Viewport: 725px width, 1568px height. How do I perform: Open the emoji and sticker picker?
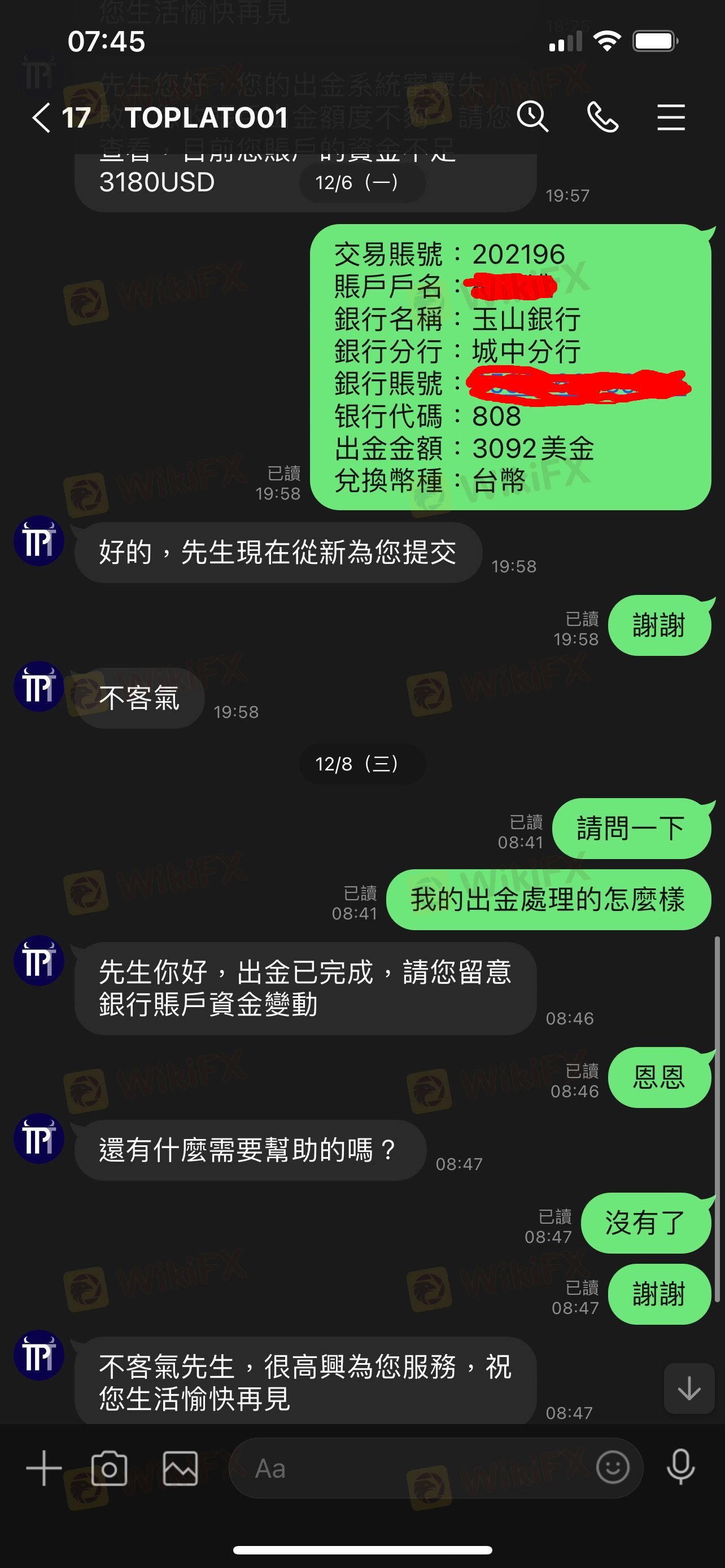click(613, 1468)
